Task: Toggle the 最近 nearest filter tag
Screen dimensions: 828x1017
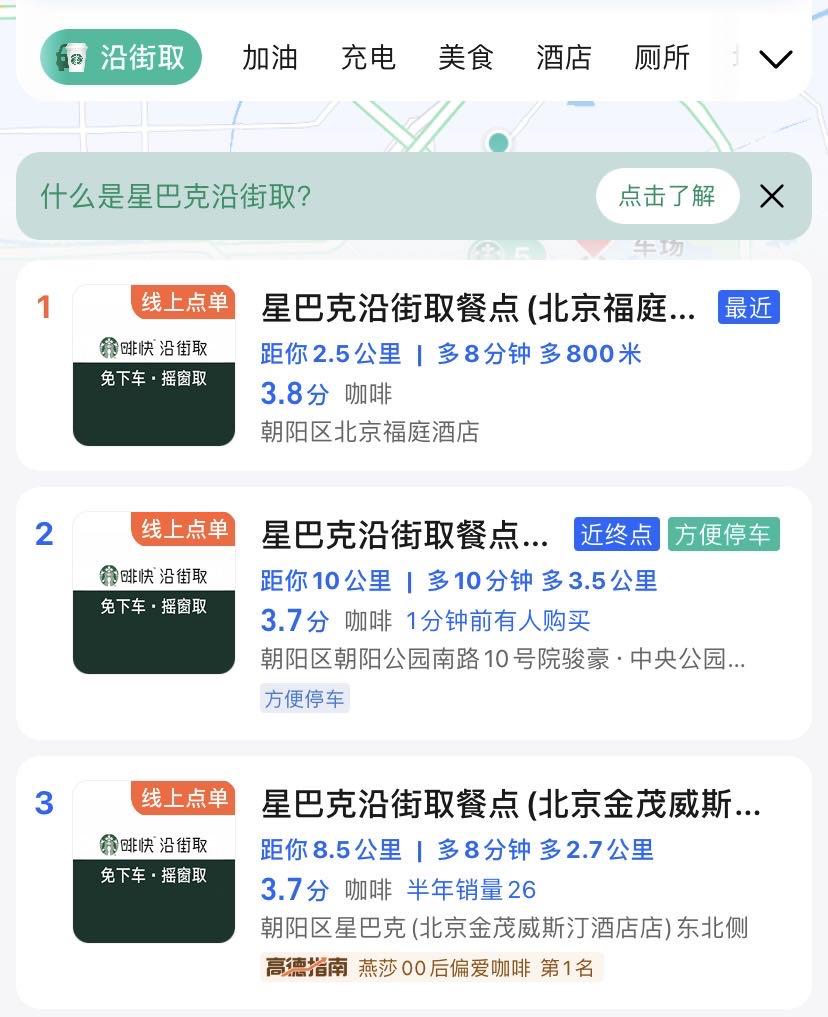Action: 750,308
